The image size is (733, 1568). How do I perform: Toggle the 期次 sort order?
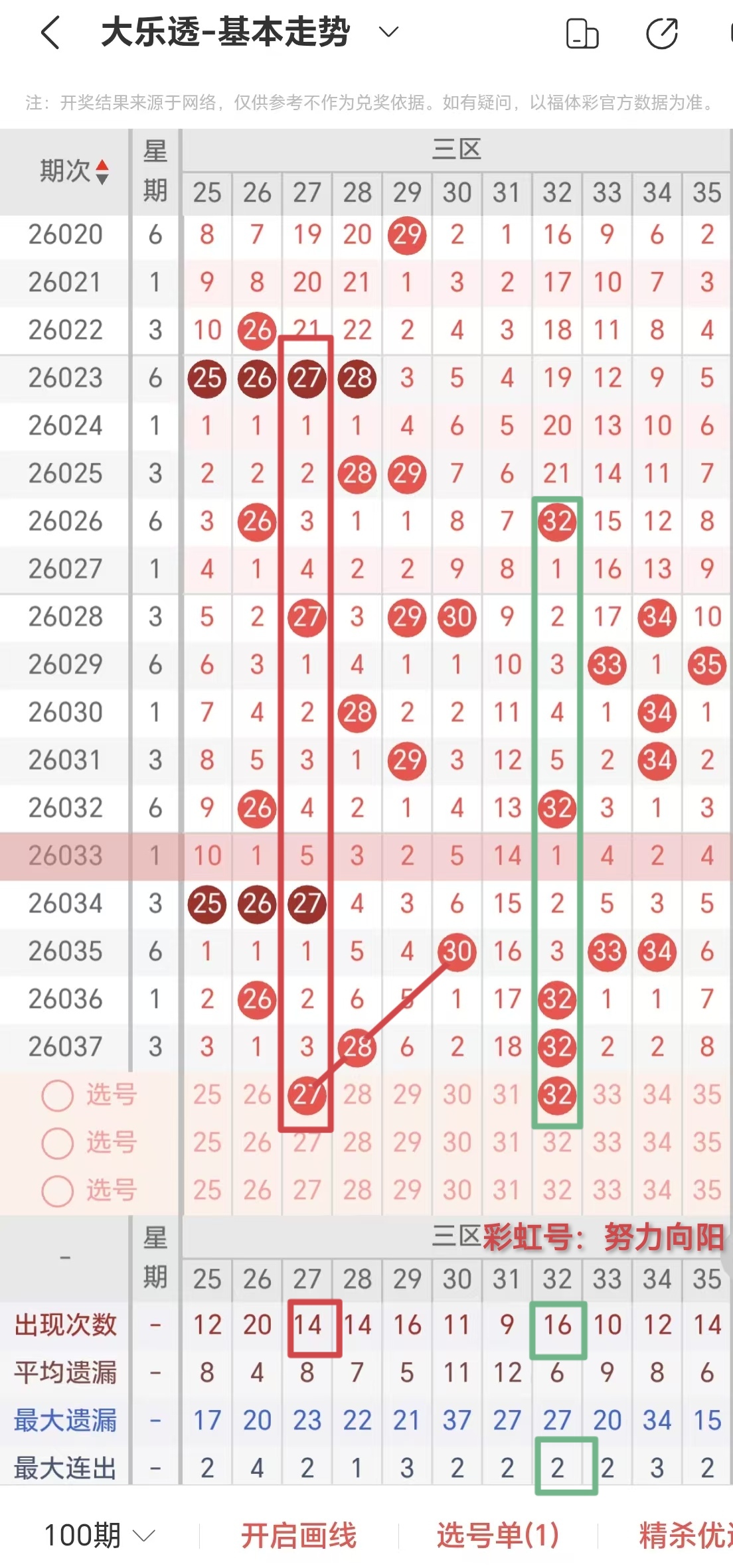[x=73, y=172]
